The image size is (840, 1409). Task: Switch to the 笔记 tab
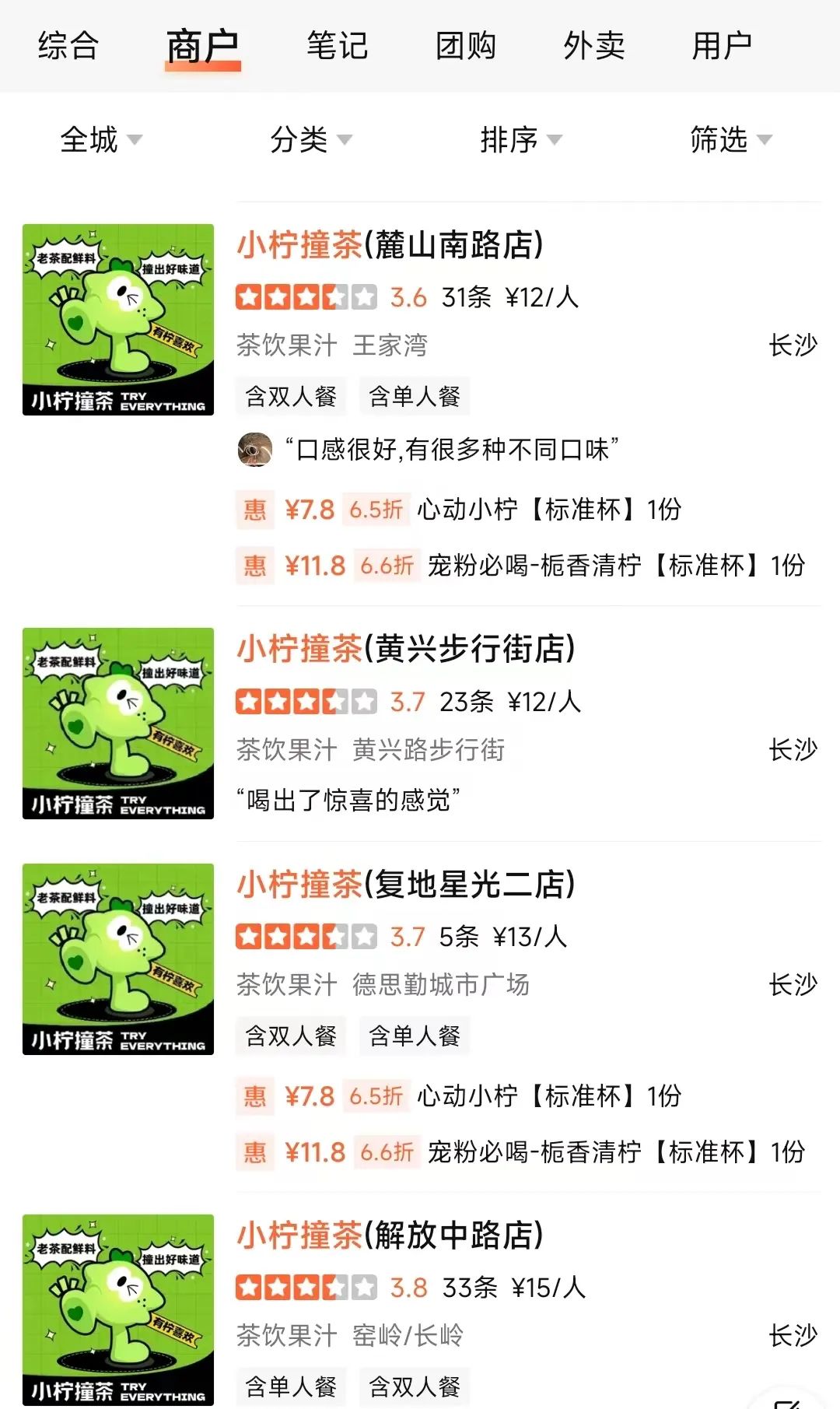point(337,45)
